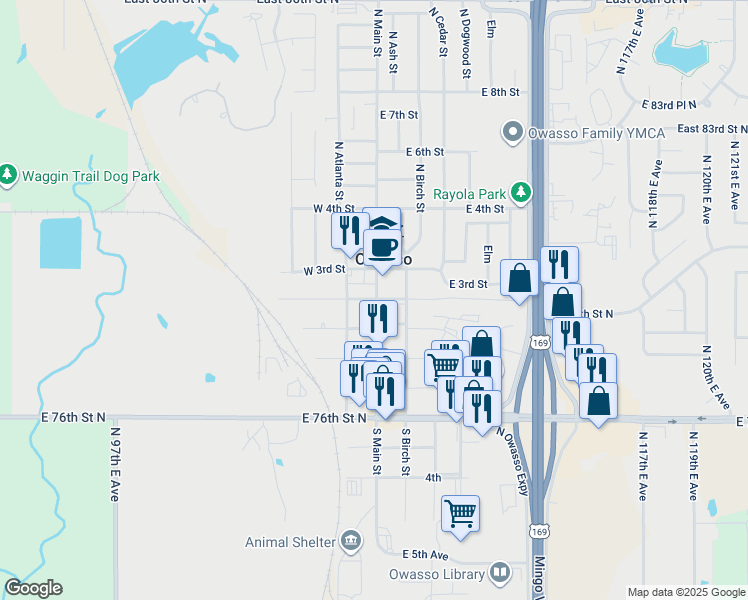Open the coffee cup cafe marker
Viewport: 748px width, 600px height.
pos(382,248)
